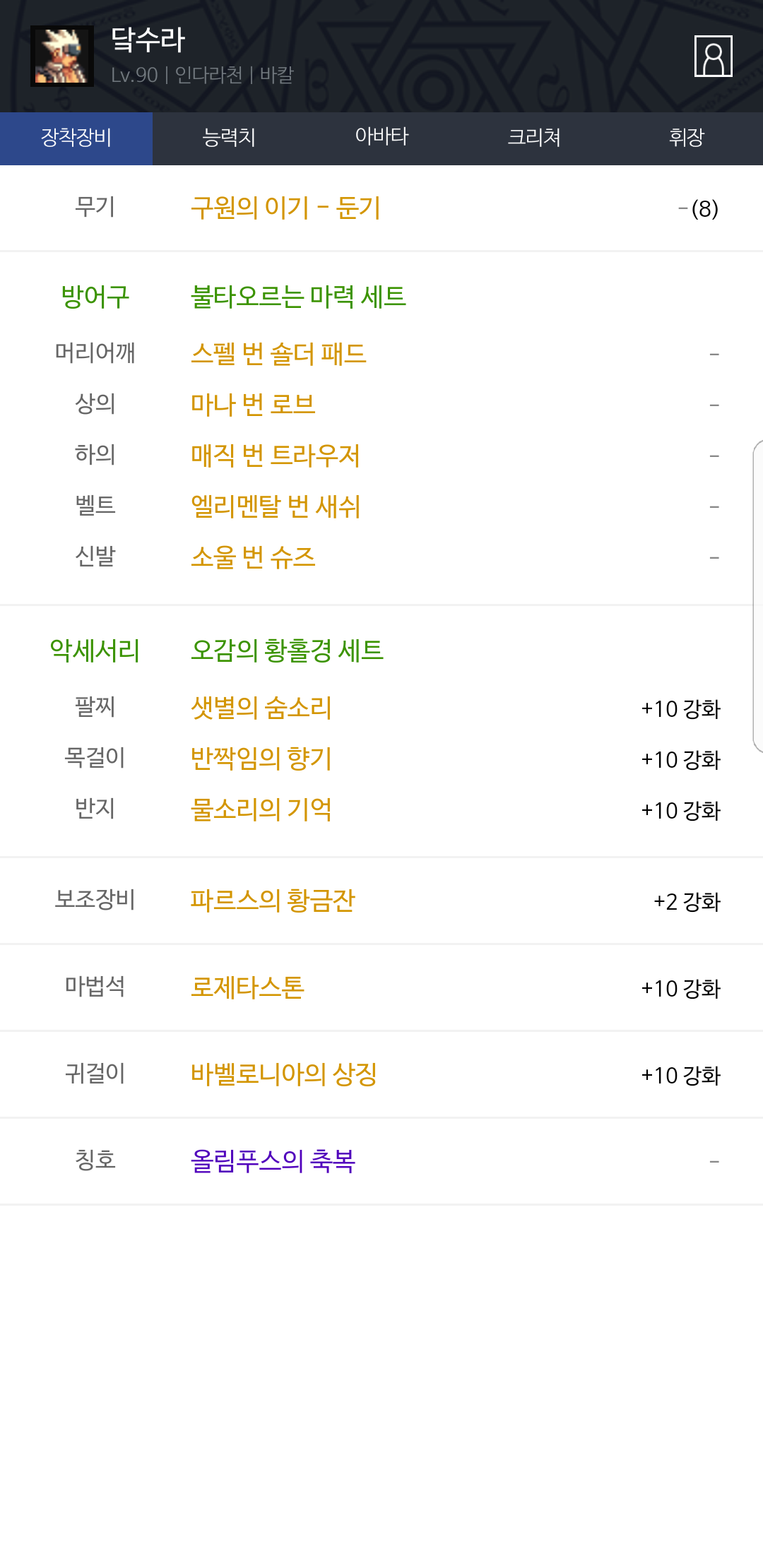Image resolution: width=763 pixels, height=1568 pixels.
Task: View magic stone 로제타스톤
Action: click(247, 987)
